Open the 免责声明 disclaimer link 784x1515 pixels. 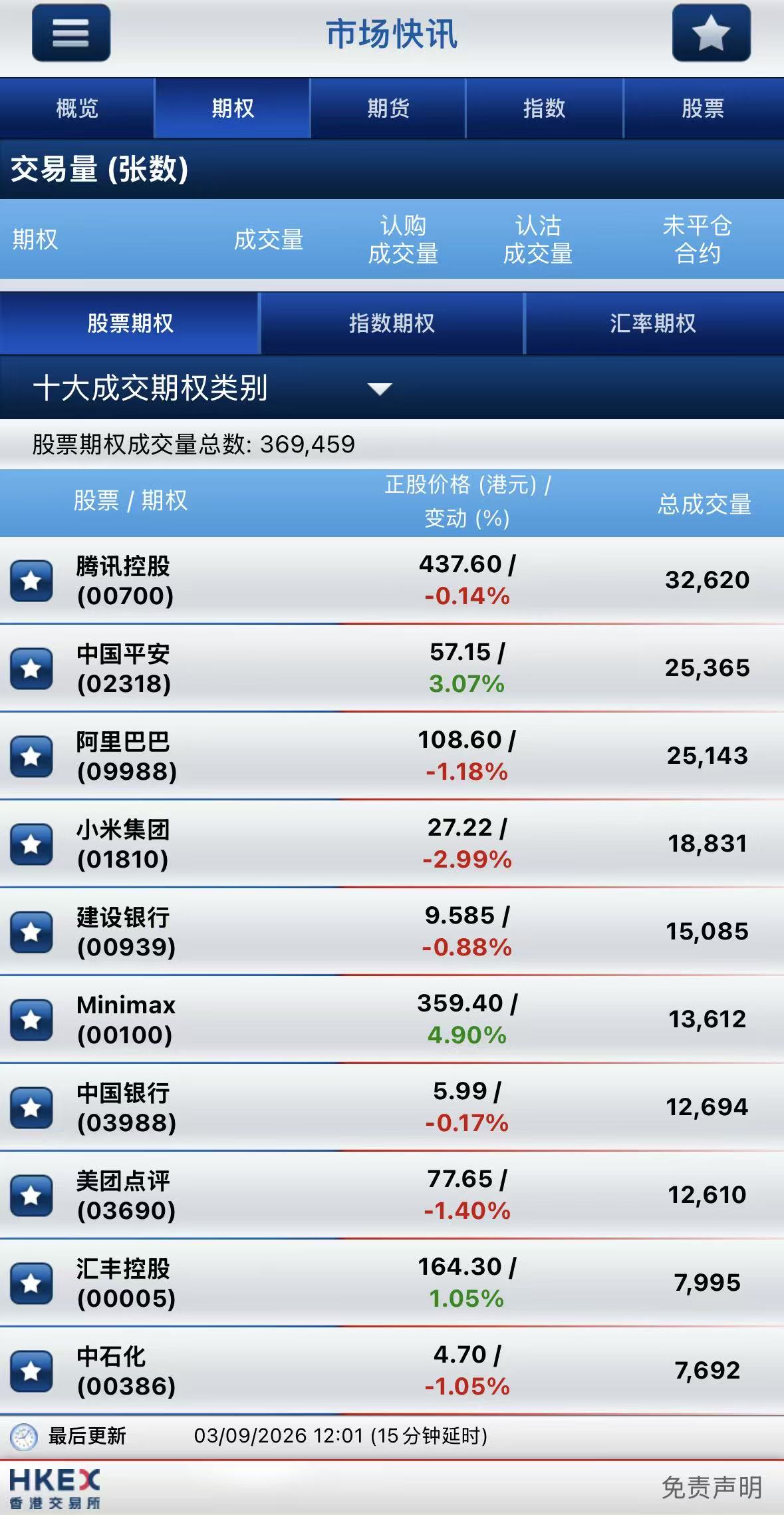click(712, 1487)
